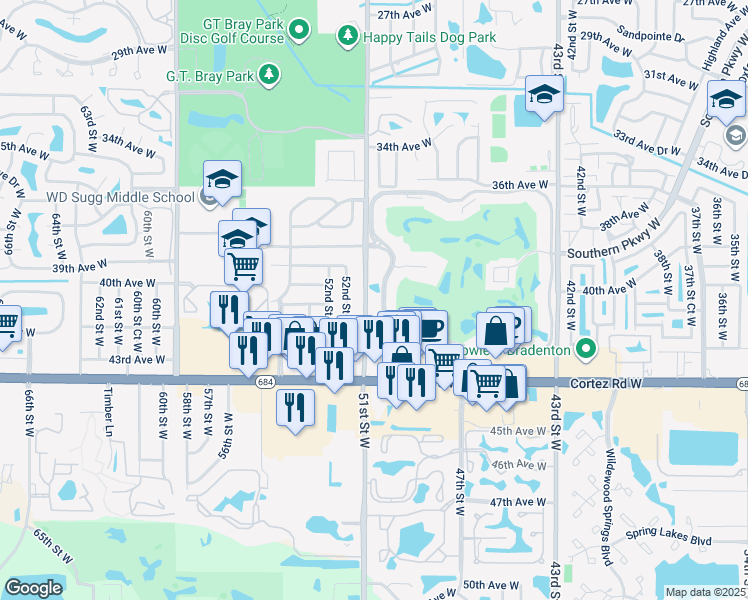Open the school marker near Highland Ave

(726, 101)
